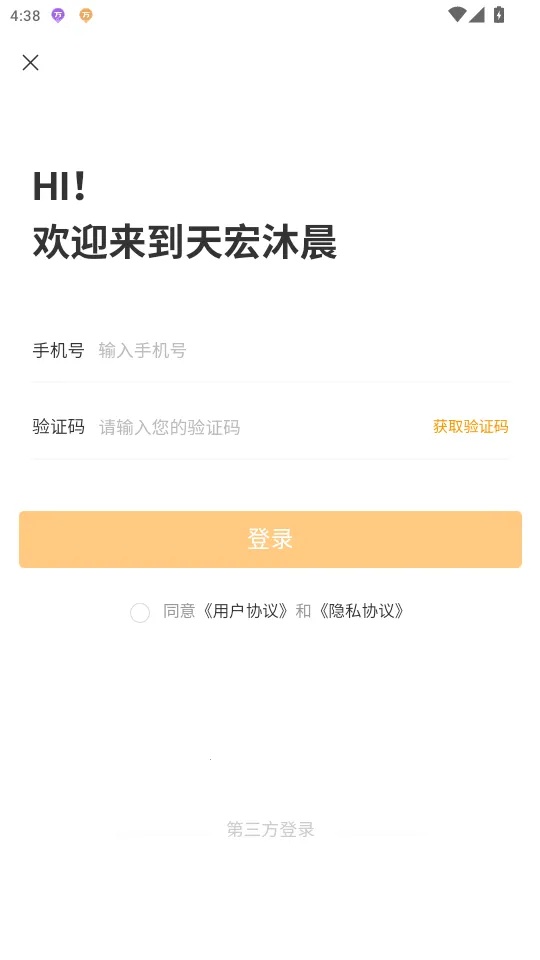Screen dimensions: 540x960
Task: Tap the 输入手机号 phone number field
Action: coord(303,350)
